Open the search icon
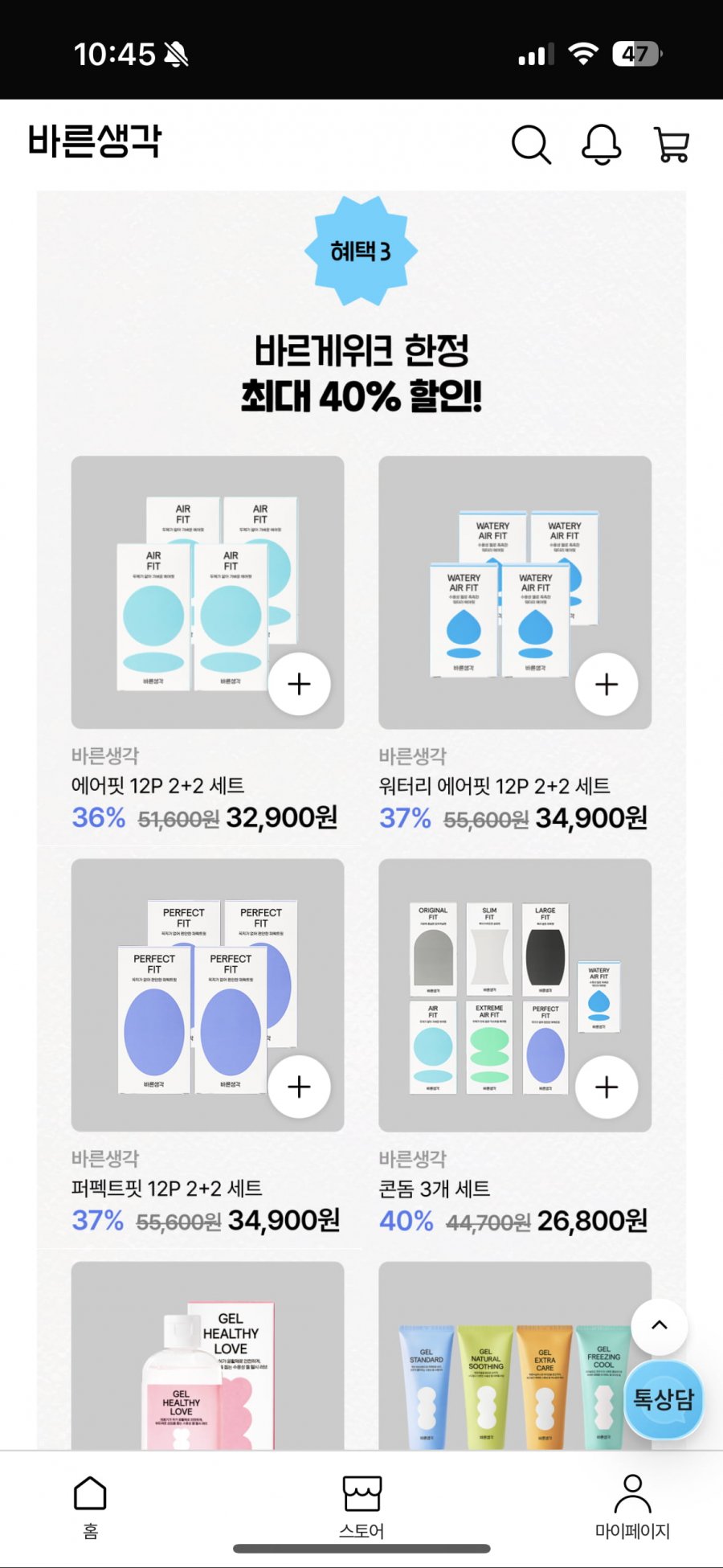The width and height of the screenshot is (723, 1568). [531, 145]
